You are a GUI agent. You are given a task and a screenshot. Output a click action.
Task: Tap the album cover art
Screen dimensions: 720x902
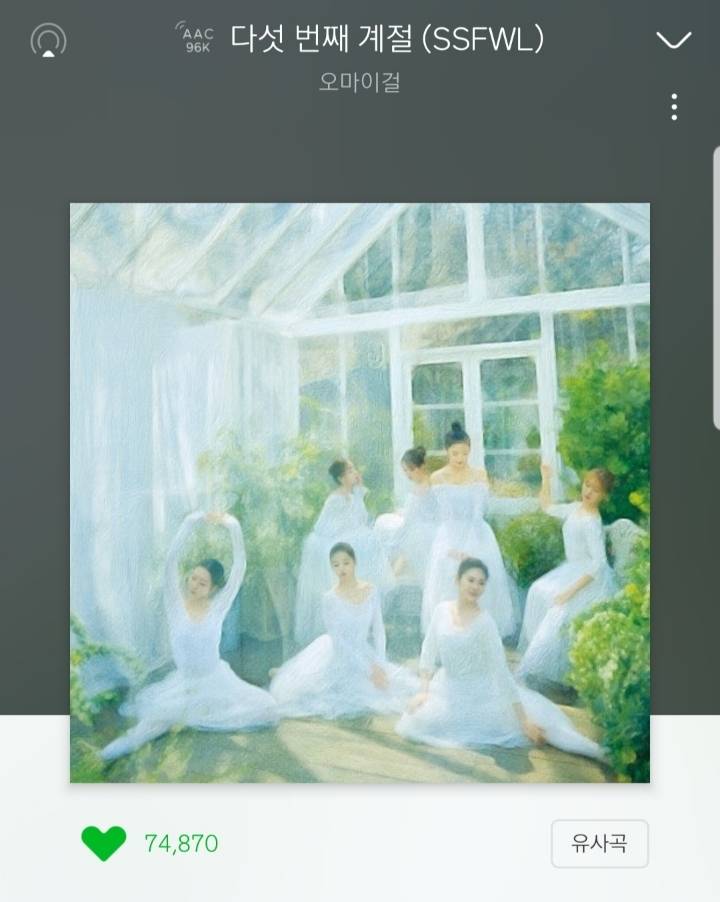coord(360,492)
